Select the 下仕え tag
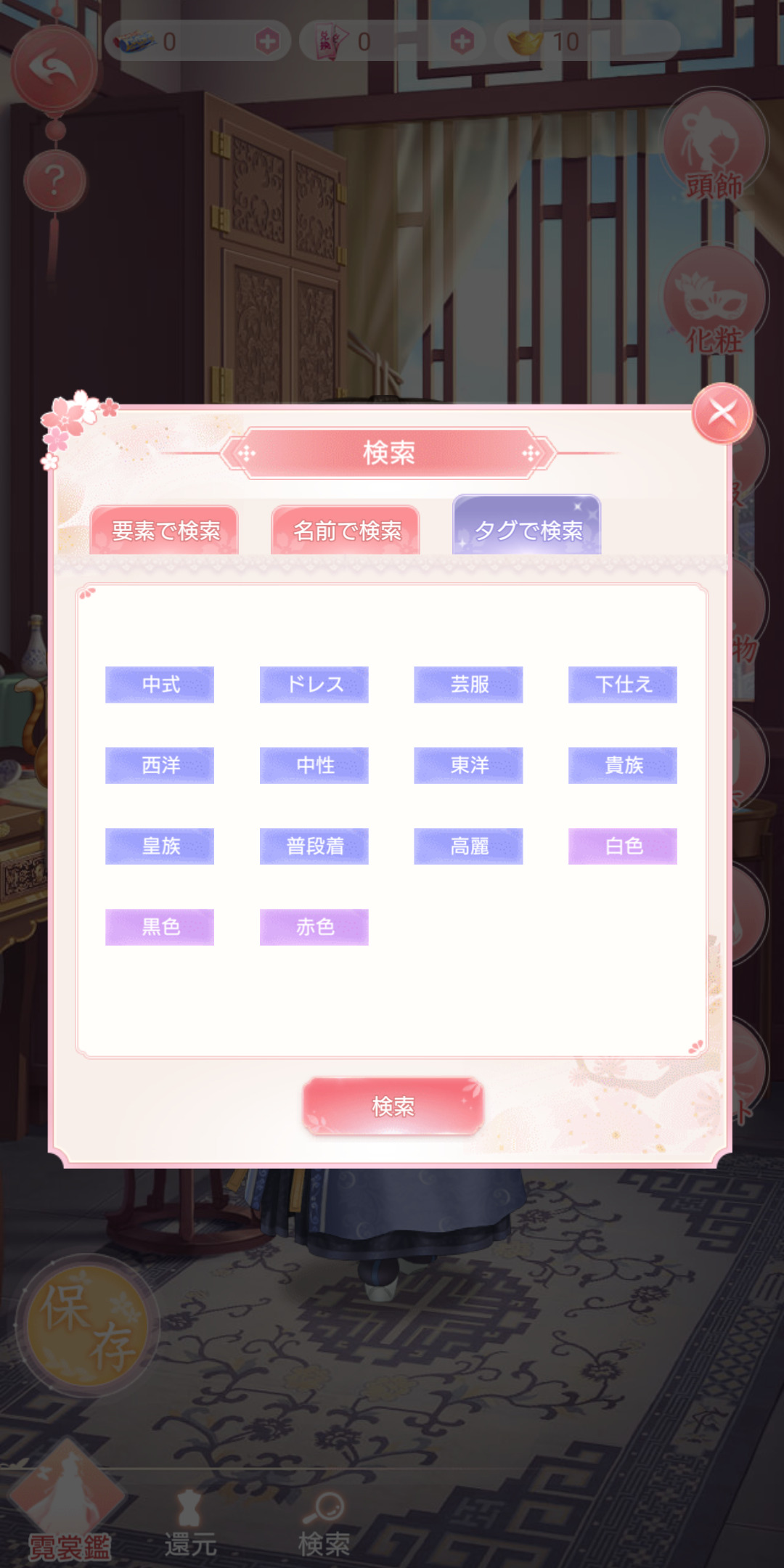 623,685
